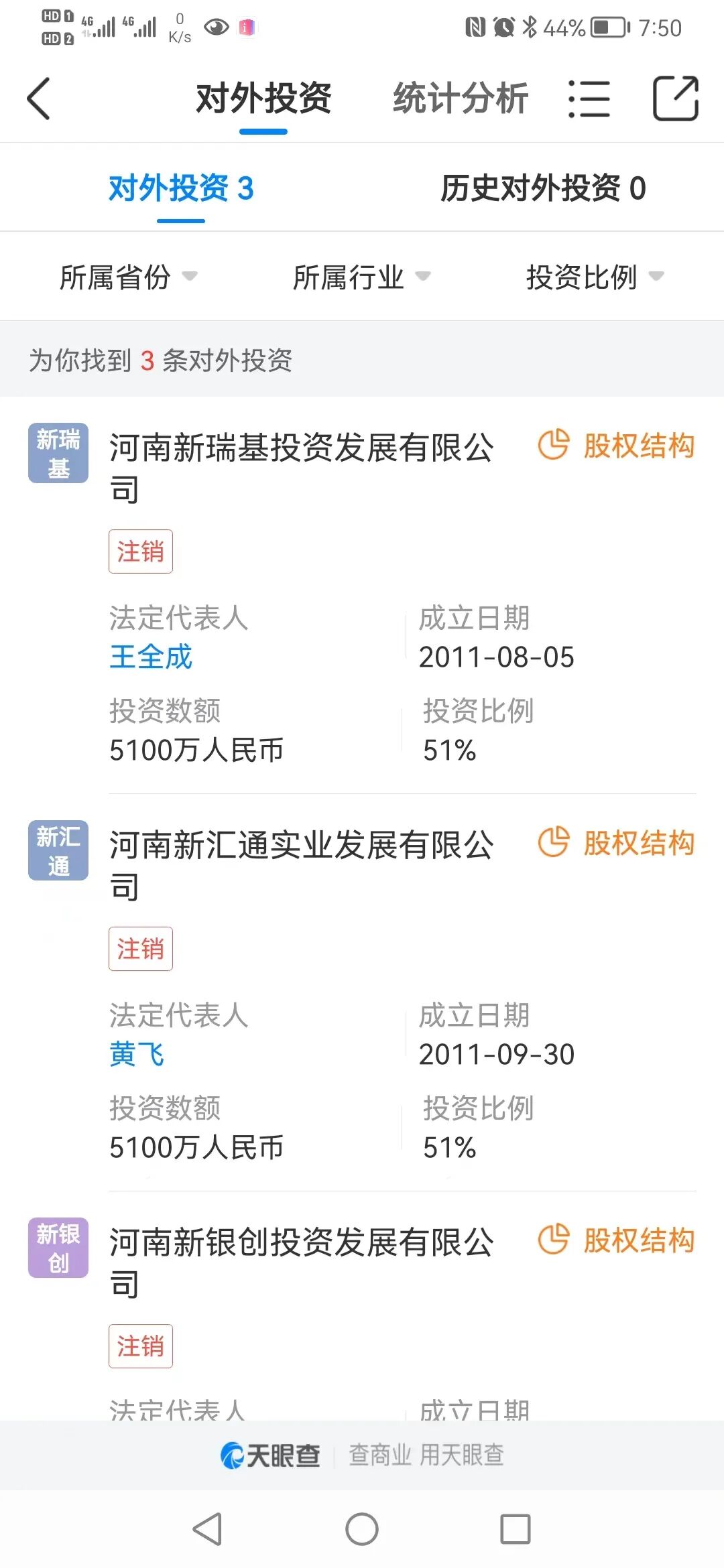Open recent apps from navigation bar
724x1568 pixels.
click(x=516, y=1529)
